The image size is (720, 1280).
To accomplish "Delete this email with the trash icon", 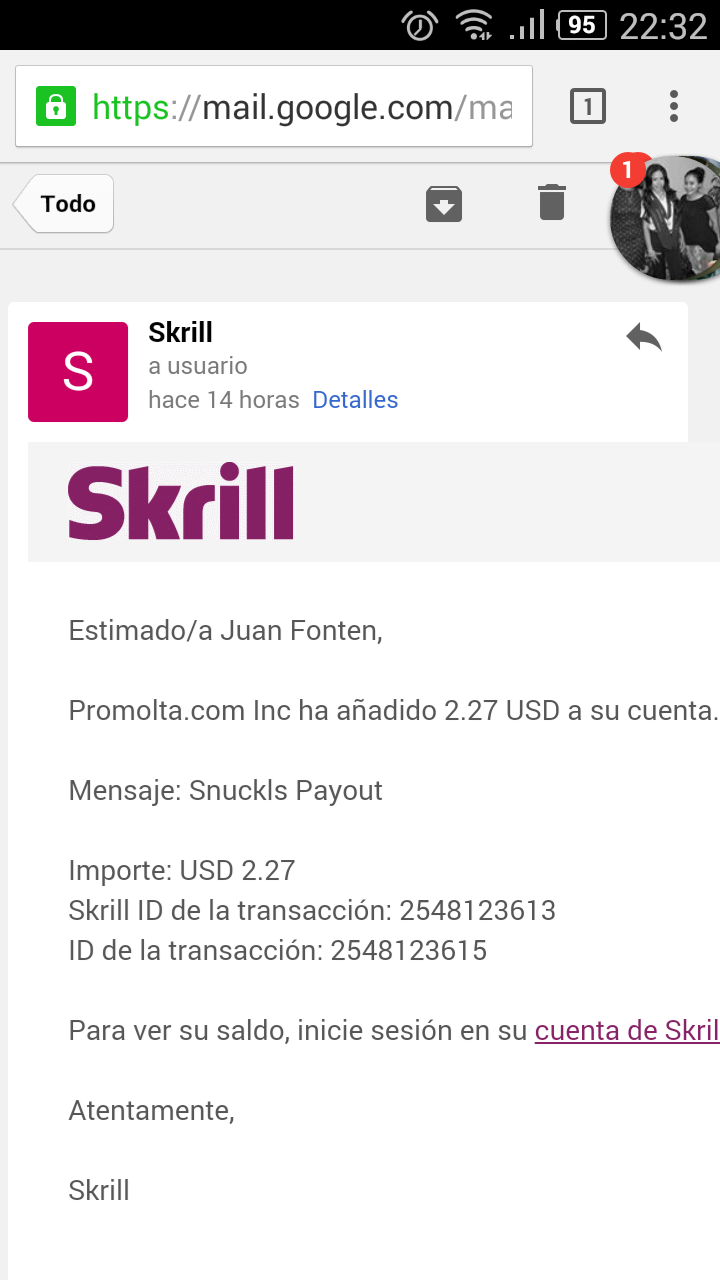I will pos(552,203).
